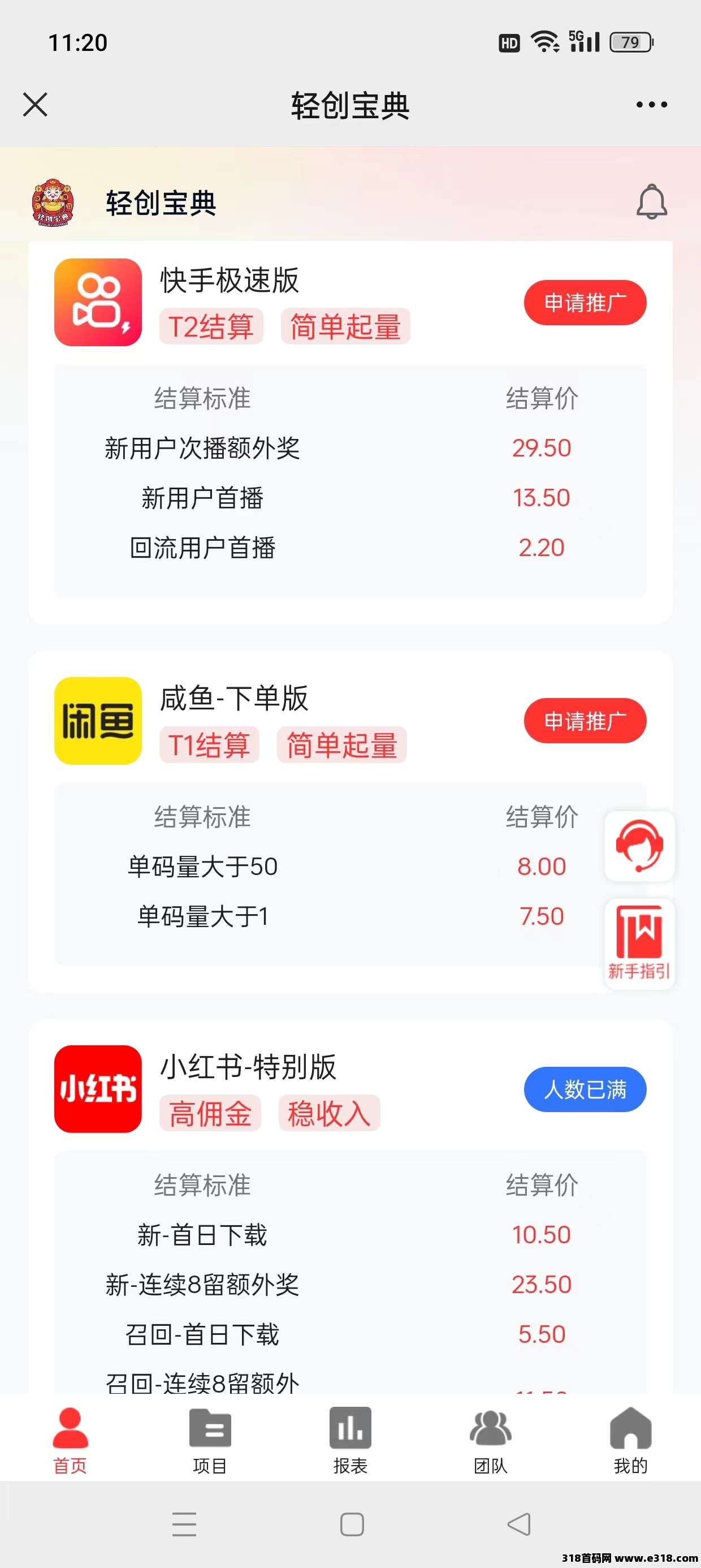
Task: Switch to the 项目 tab
Action: [210, 1440]
